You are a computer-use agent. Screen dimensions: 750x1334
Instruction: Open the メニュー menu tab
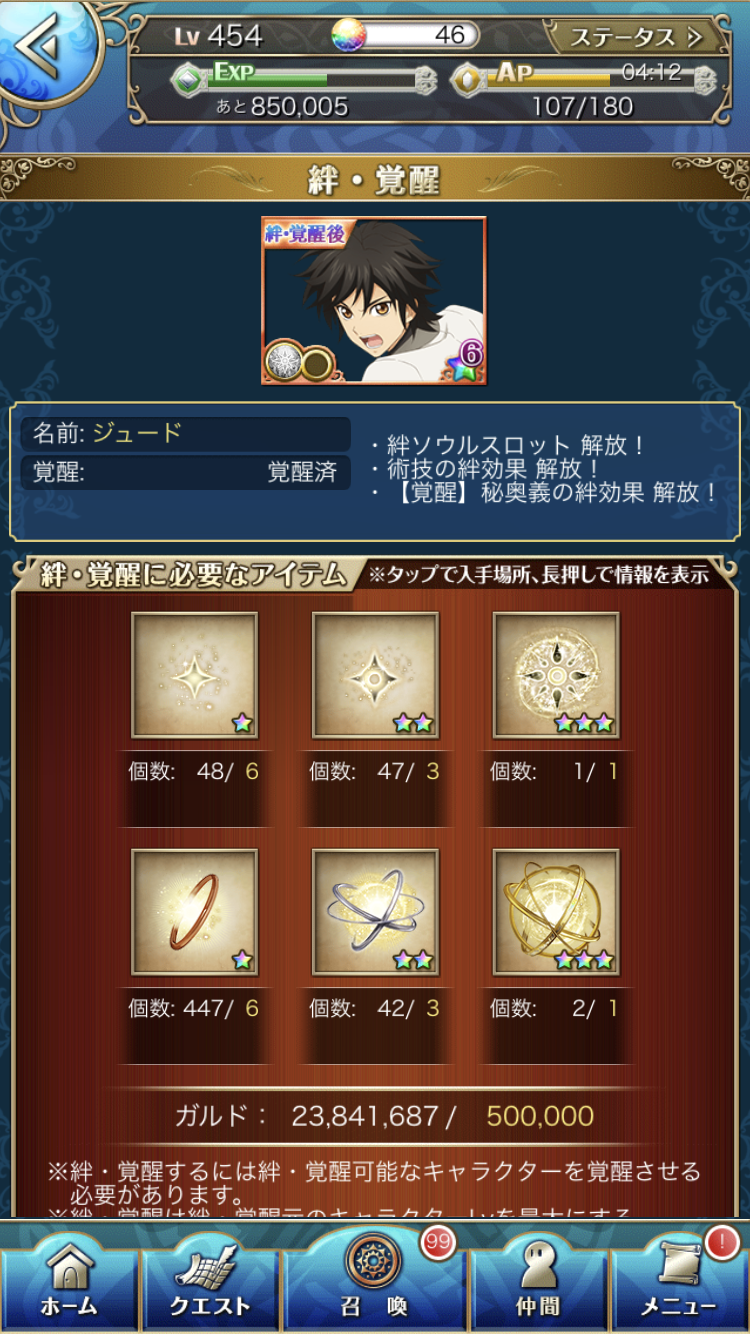(678, 1280)
